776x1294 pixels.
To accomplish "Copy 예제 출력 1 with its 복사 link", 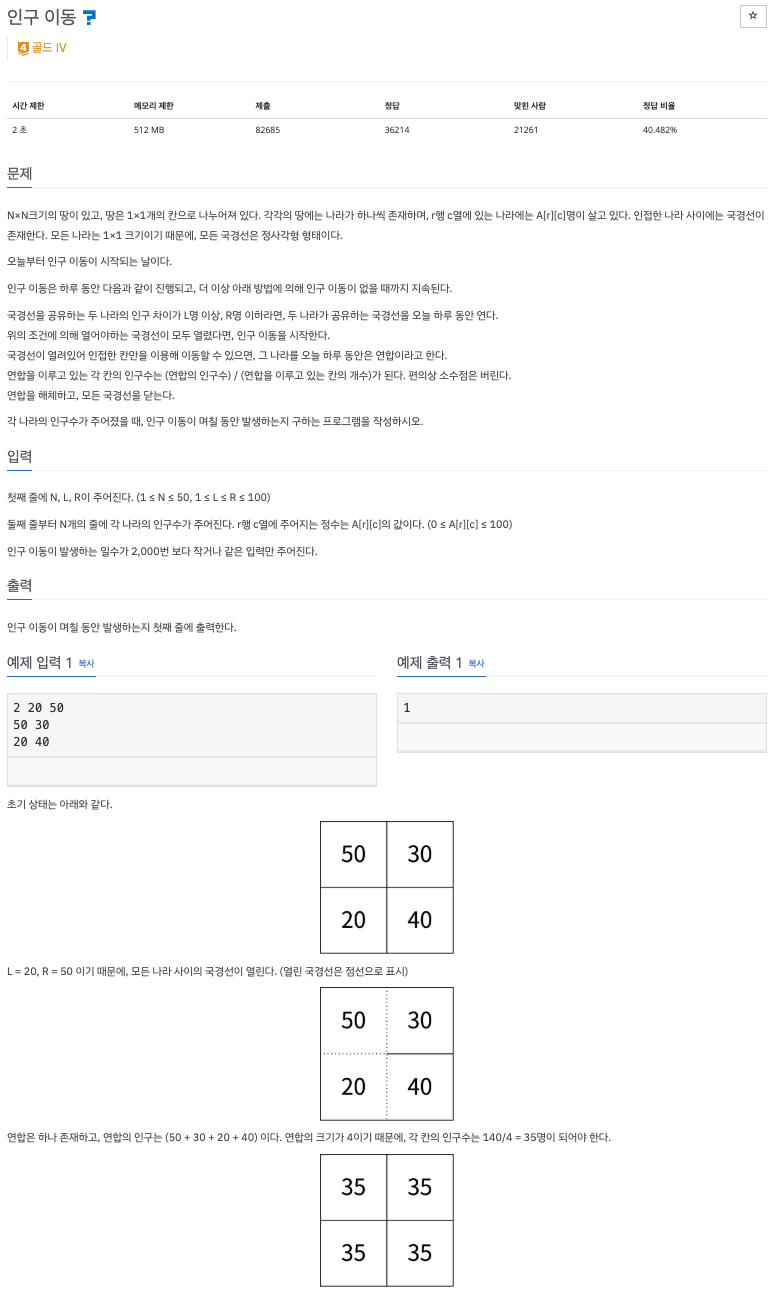I will pos(476,663).
